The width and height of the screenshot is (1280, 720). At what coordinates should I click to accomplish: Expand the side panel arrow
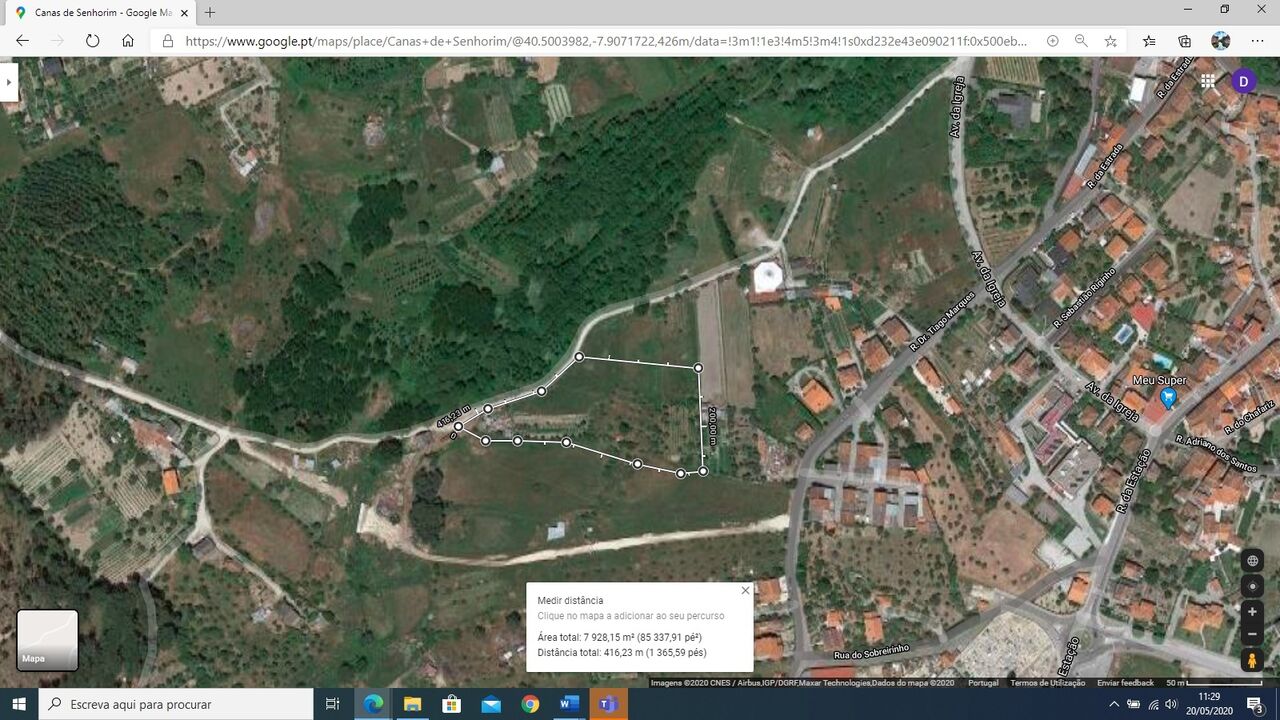(x=9, y=82)
